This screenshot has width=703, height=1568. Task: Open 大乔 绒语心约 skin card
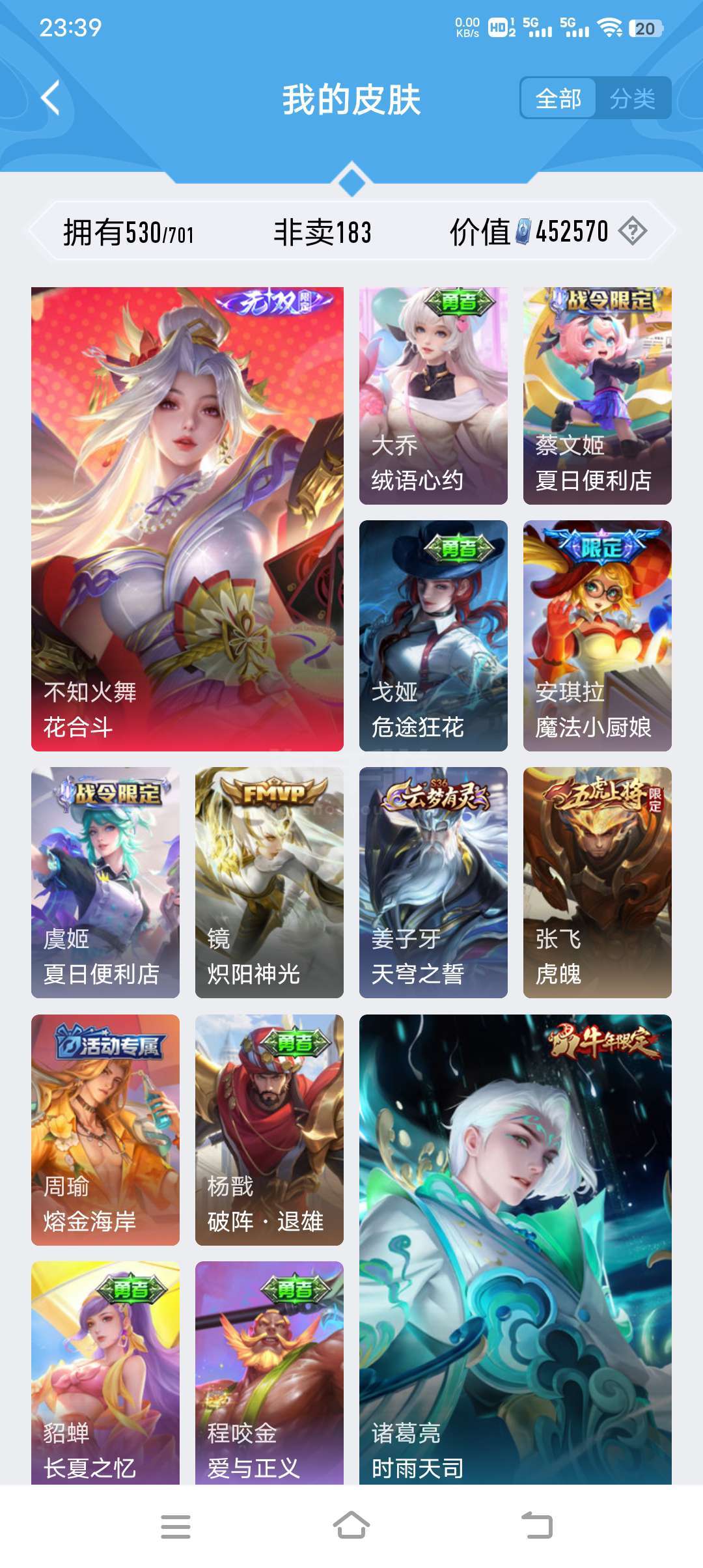pos(433,396)
